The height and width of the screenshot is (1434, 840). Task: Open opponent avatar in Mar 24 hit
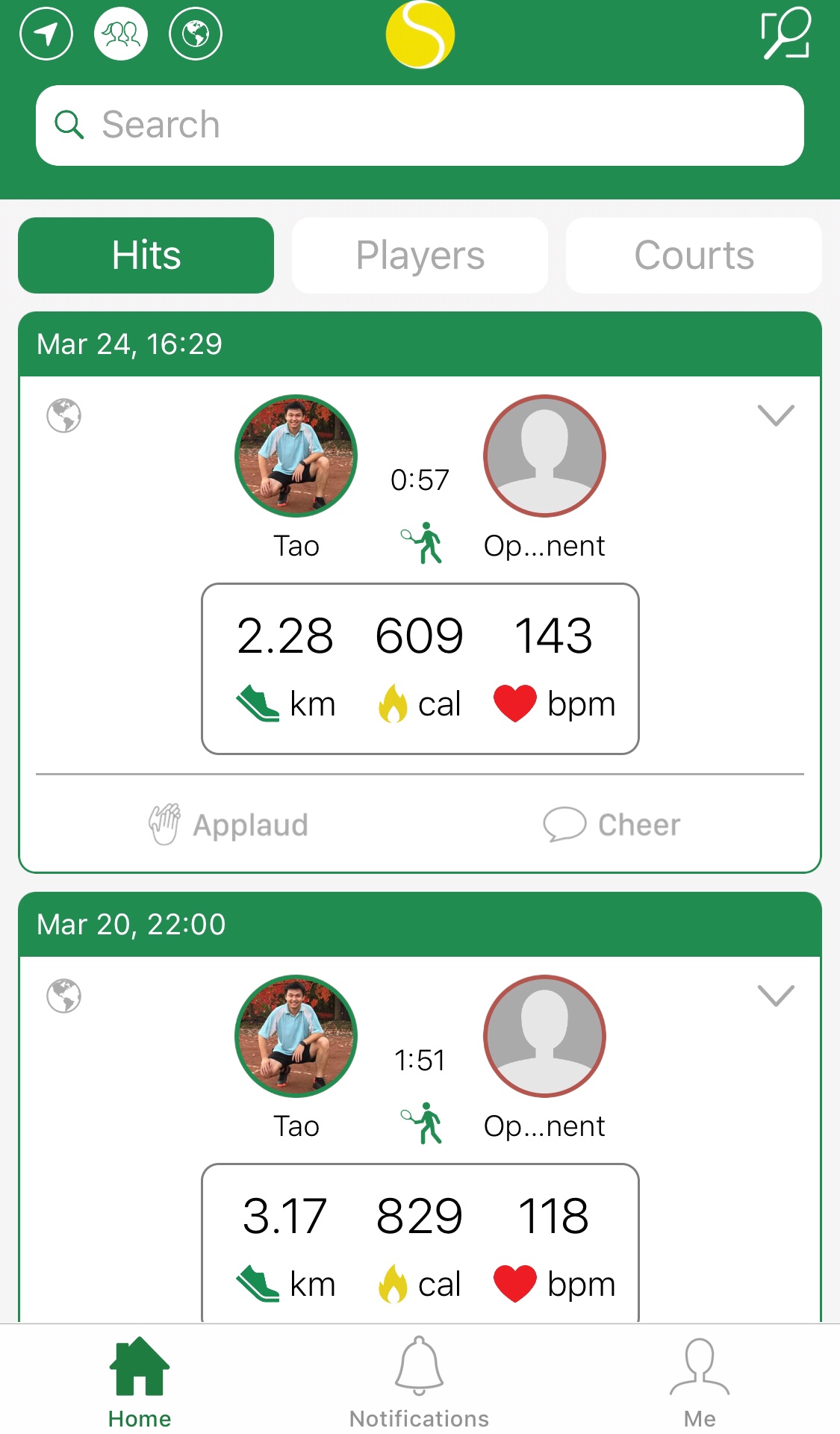pyautogui.click(x=544, y=456)
